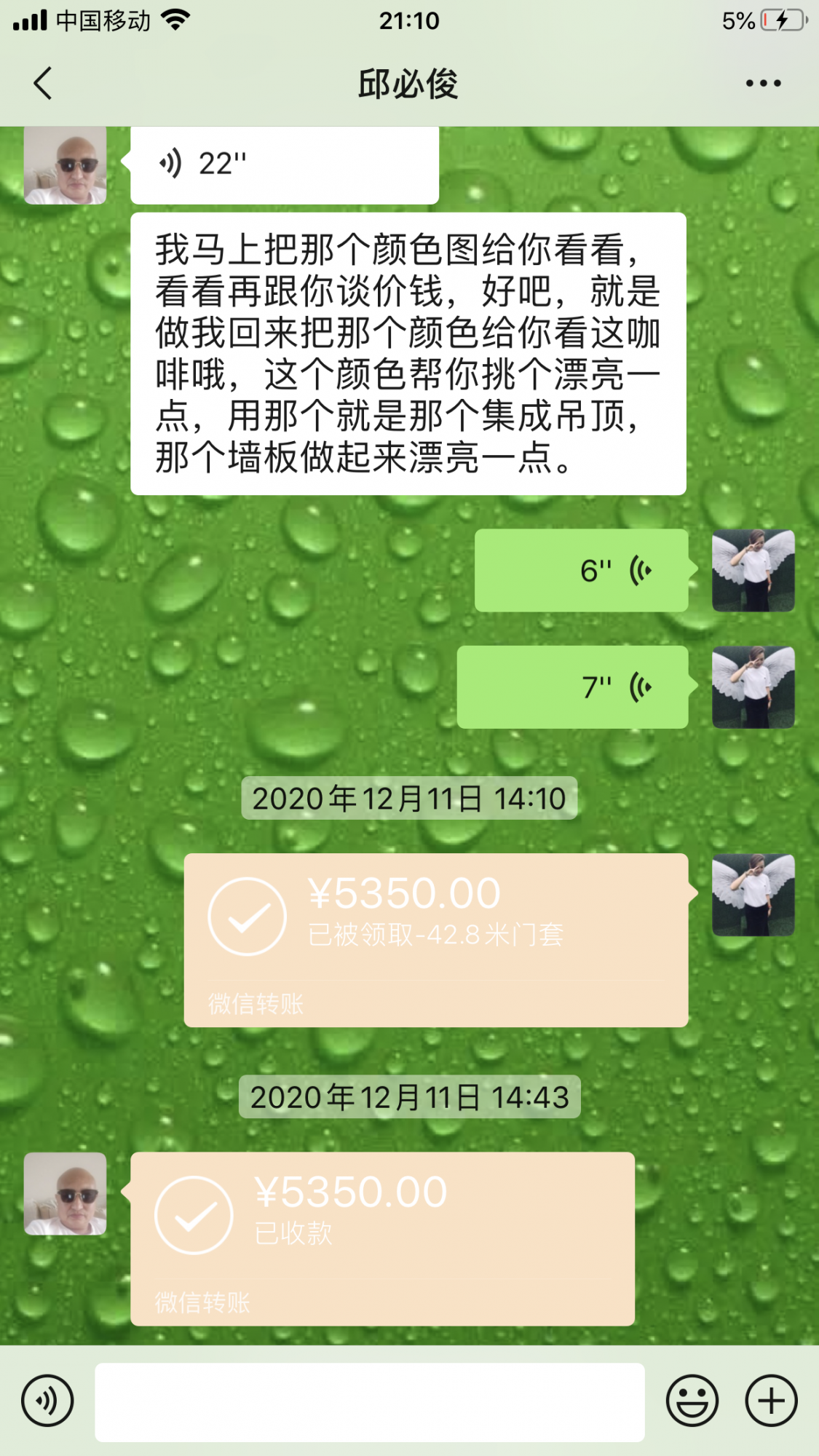
Task: Play the 6-second voice message
Action: 581,570
